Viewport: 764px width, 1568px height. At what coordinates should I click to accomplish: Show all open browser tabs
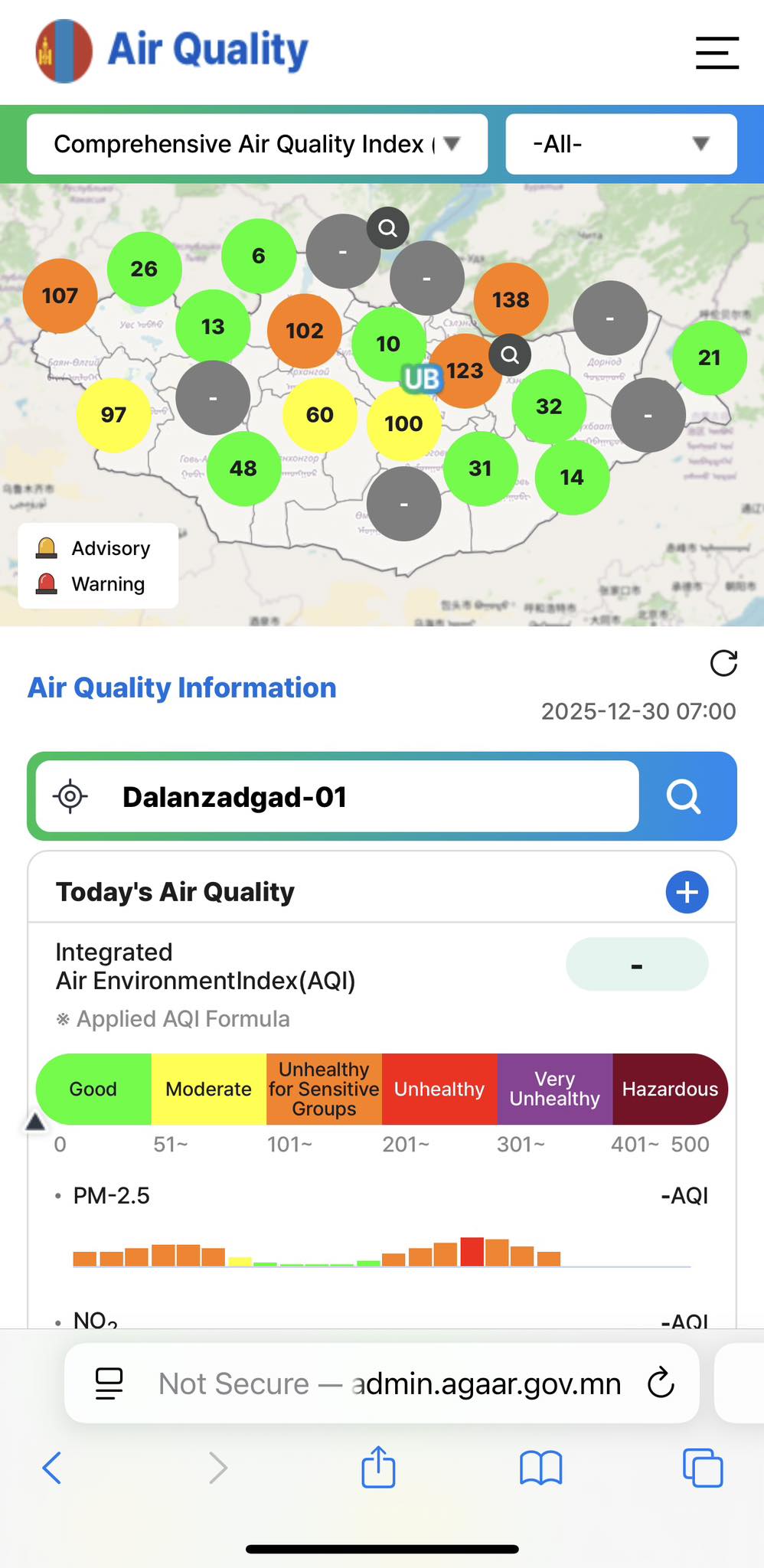click(x=702, y=1468)
